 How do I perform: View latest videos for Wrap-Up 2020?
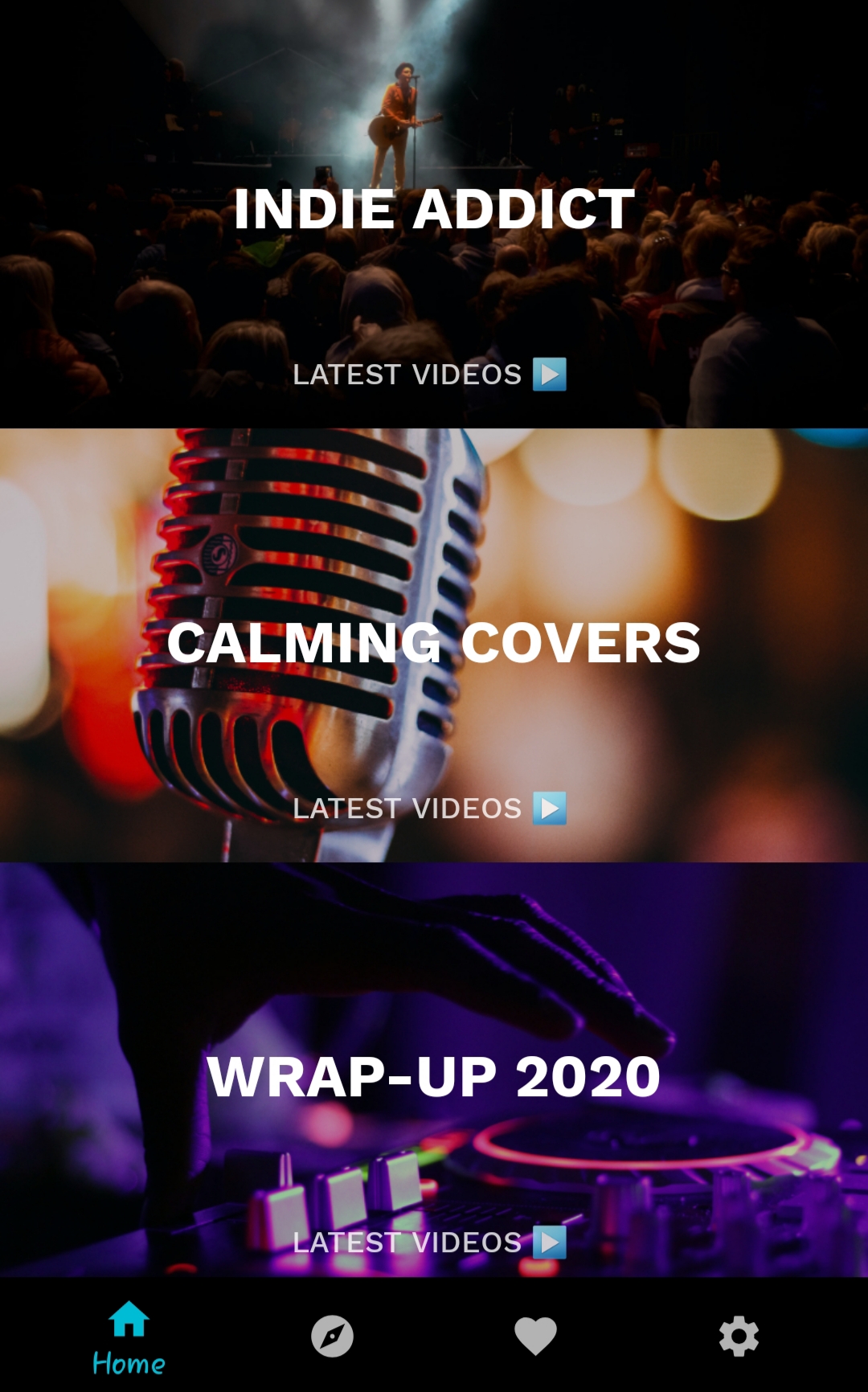(429, 1243)
